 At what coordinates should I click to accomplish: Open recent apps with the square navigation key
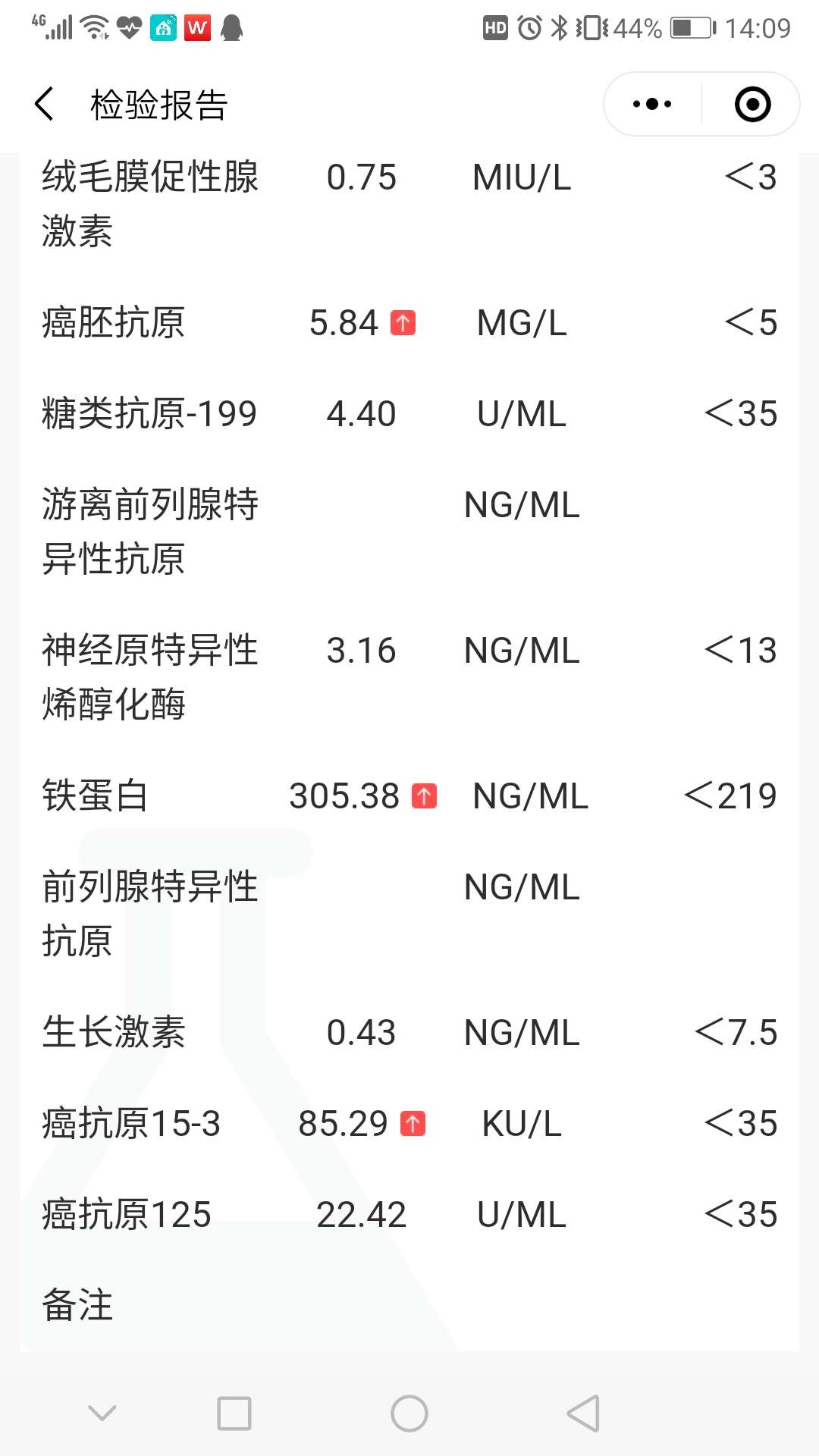click(234, 1412)
